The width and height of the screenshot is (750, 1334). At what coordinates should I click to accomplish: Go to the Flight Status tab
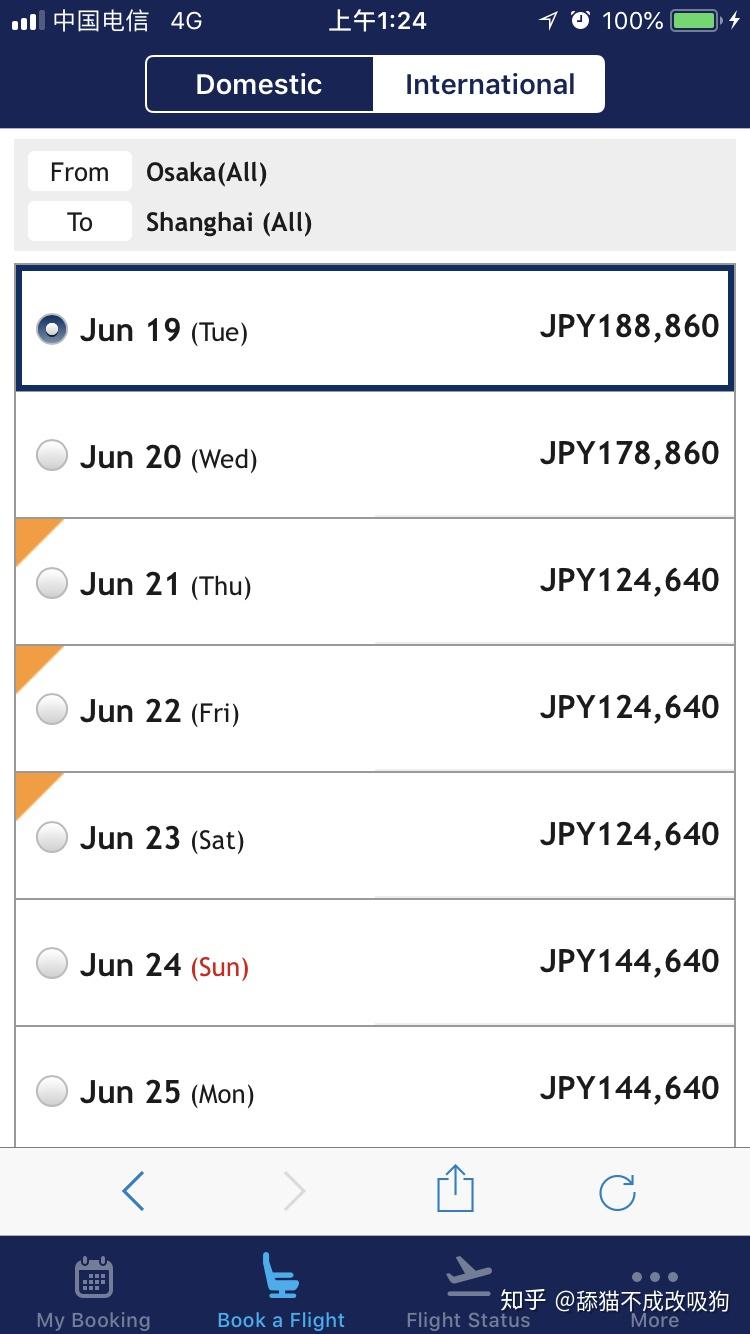[468, 1292]
